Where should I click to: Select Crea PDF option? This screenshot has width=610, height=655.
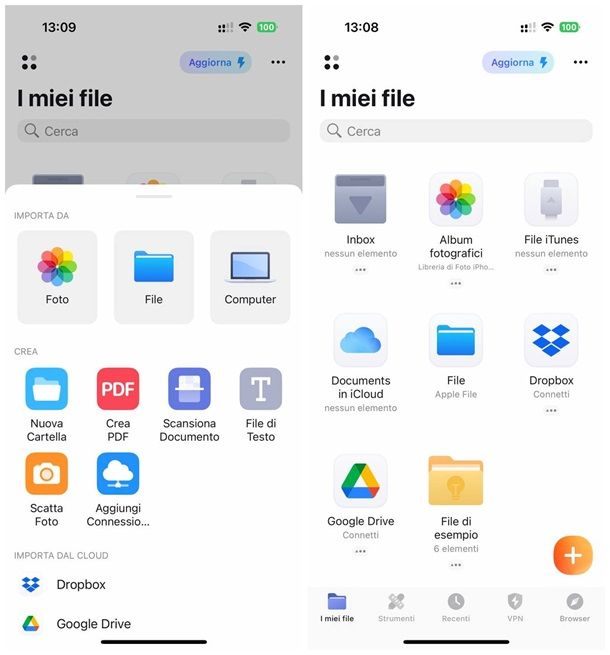[118, 404]
